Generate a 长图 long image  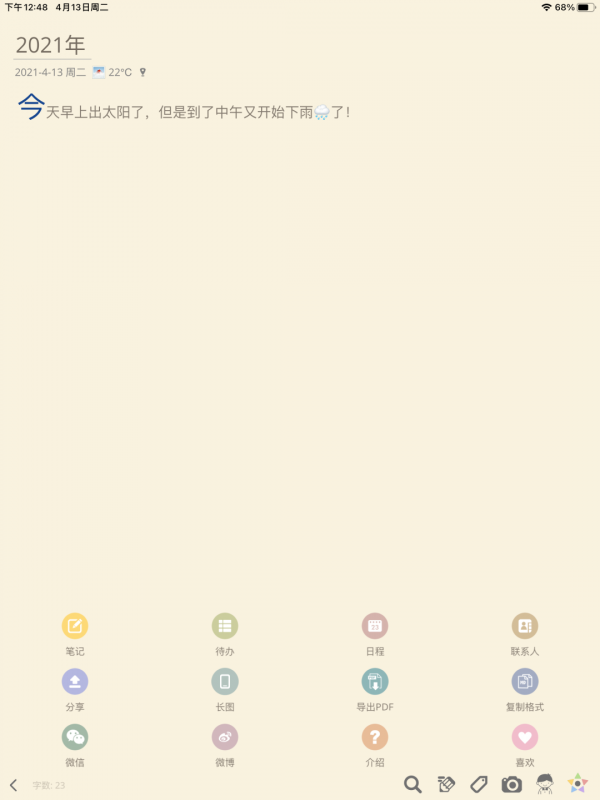(x=225, y=682)
